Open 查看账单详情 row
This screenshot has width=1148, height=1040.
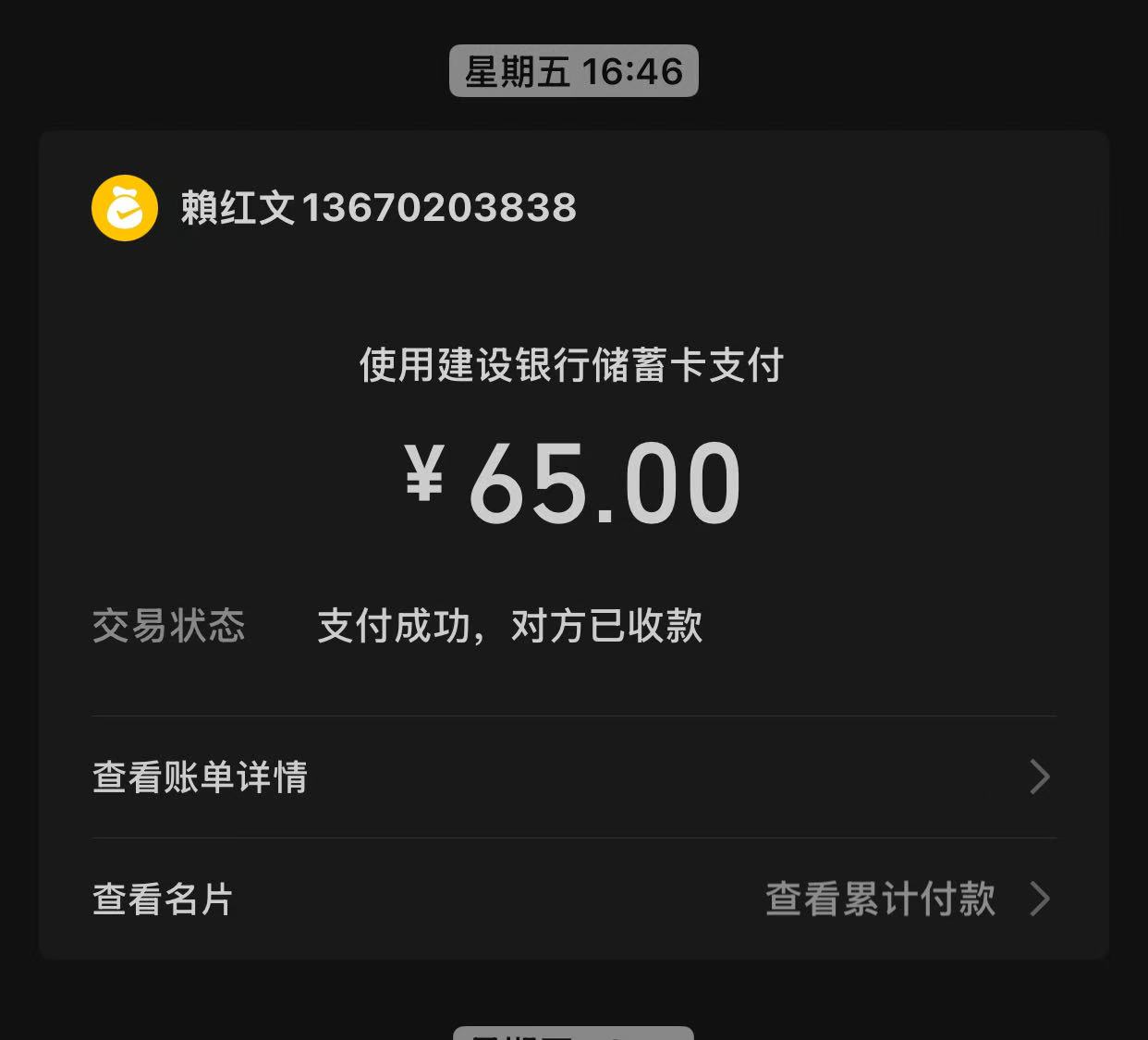pos(573,777)
